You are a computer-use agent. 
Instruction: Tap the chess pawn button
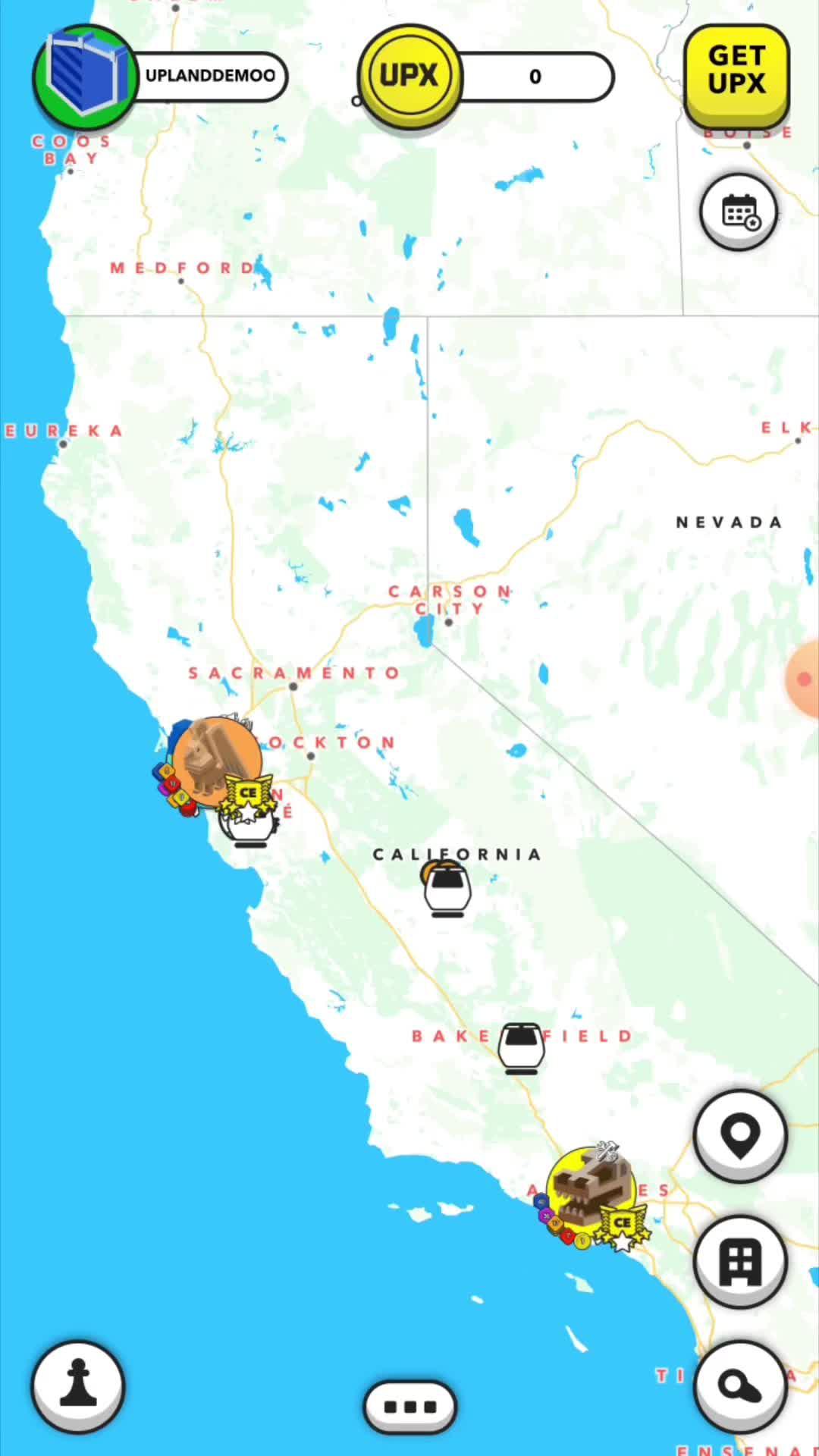click(77, 1386)
